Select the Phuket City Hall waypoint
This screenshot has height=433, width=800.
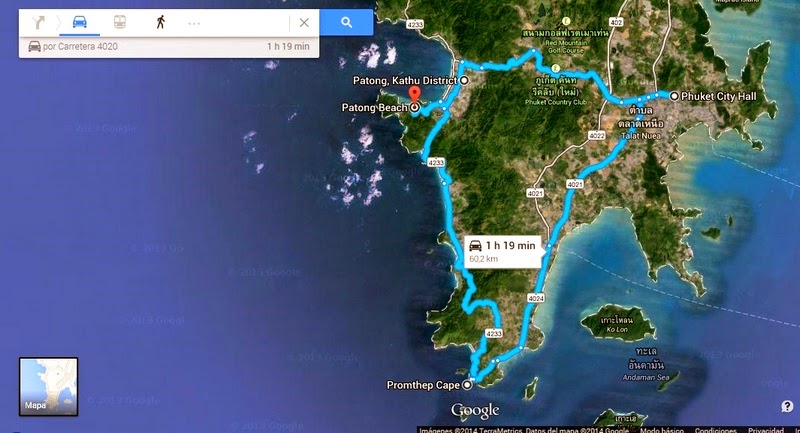[x=674, y=96]
